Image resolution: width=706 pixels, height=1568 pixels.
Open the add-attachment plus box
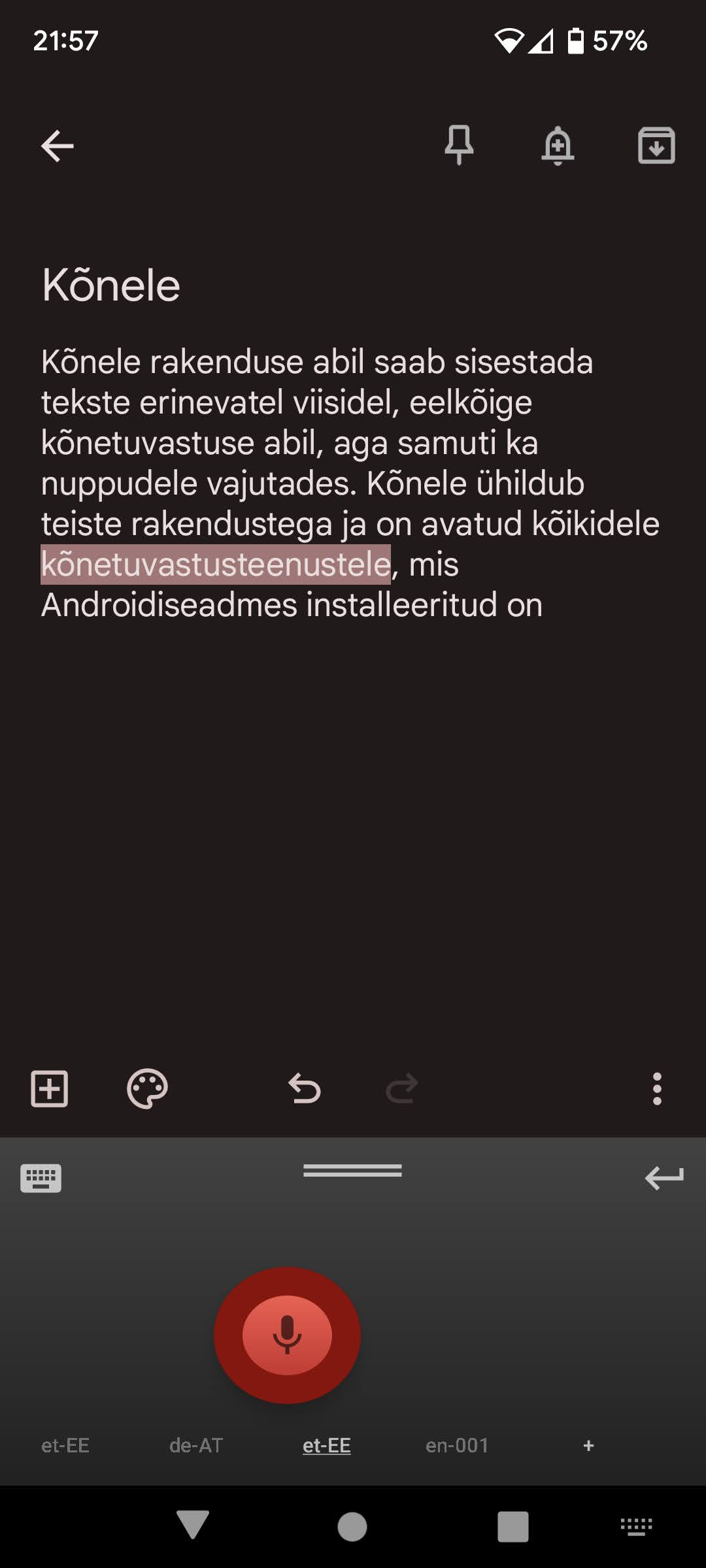click(x=50, y=1089)
